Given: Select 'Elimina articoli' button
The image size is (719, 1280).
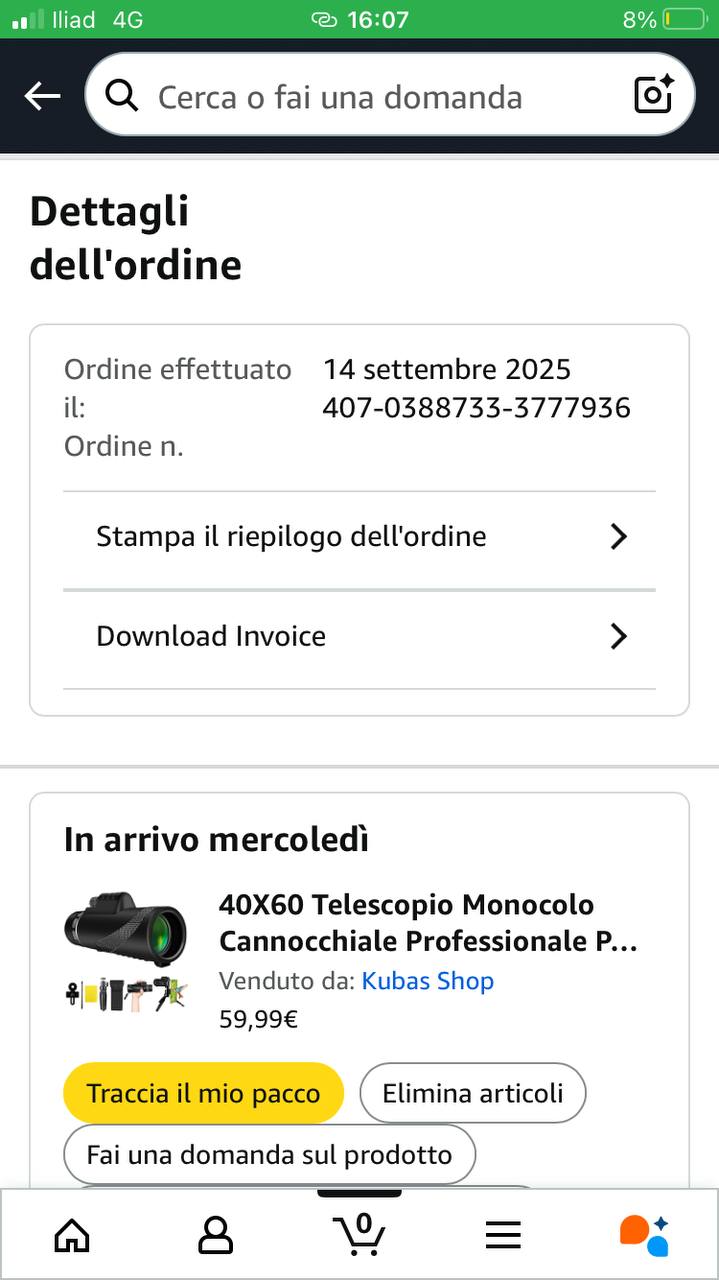Looking at the screenshot, I should pyautogui.click(x=472, y=1093).
